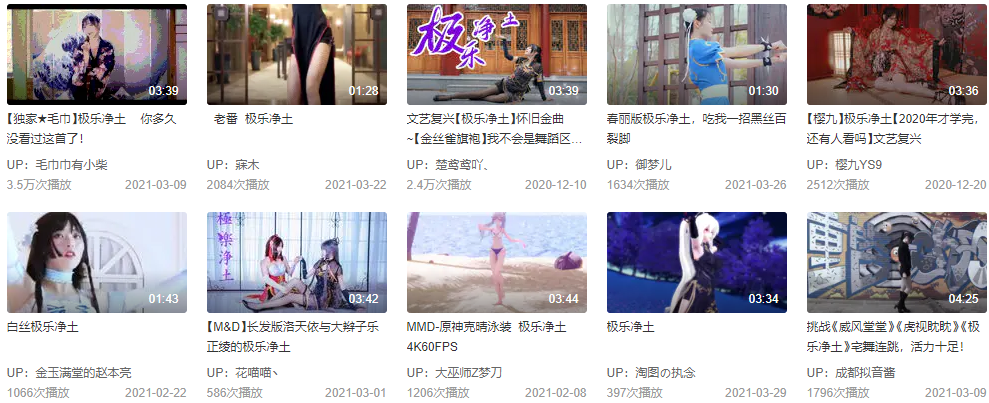Open uploader 金玉满堂的赵本亮's page
The width and height of the screenshot is (989, 403).
pyautogui.click(x=83, y=373)
